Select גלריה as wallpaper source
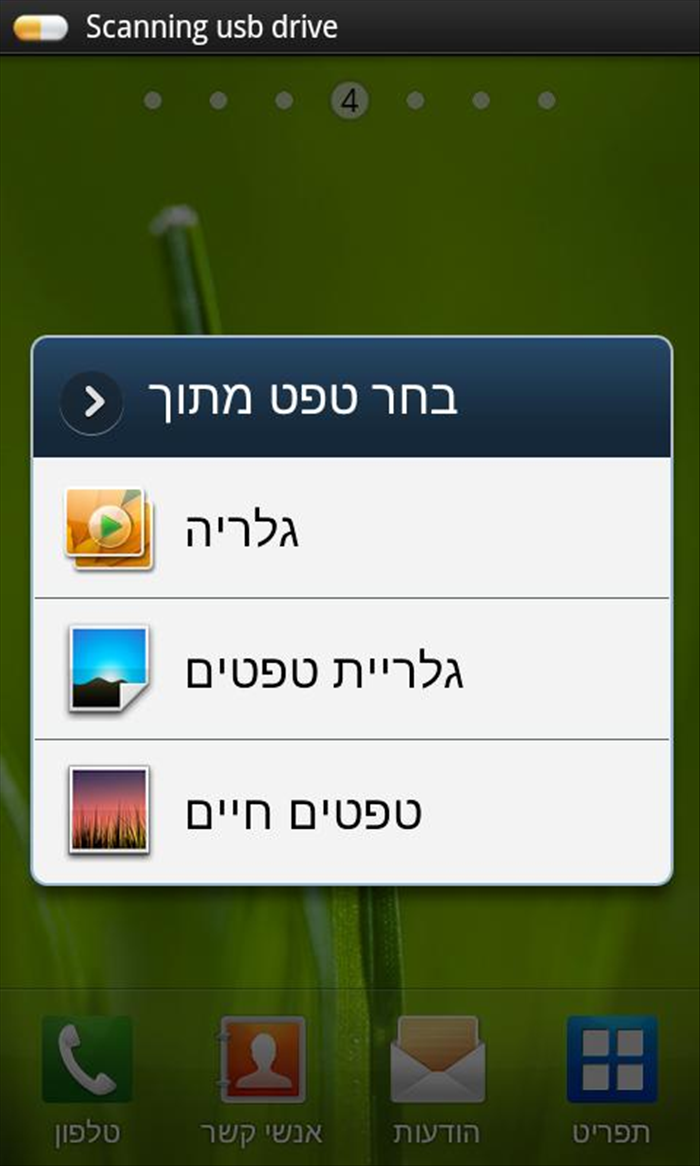 [351, 528]
